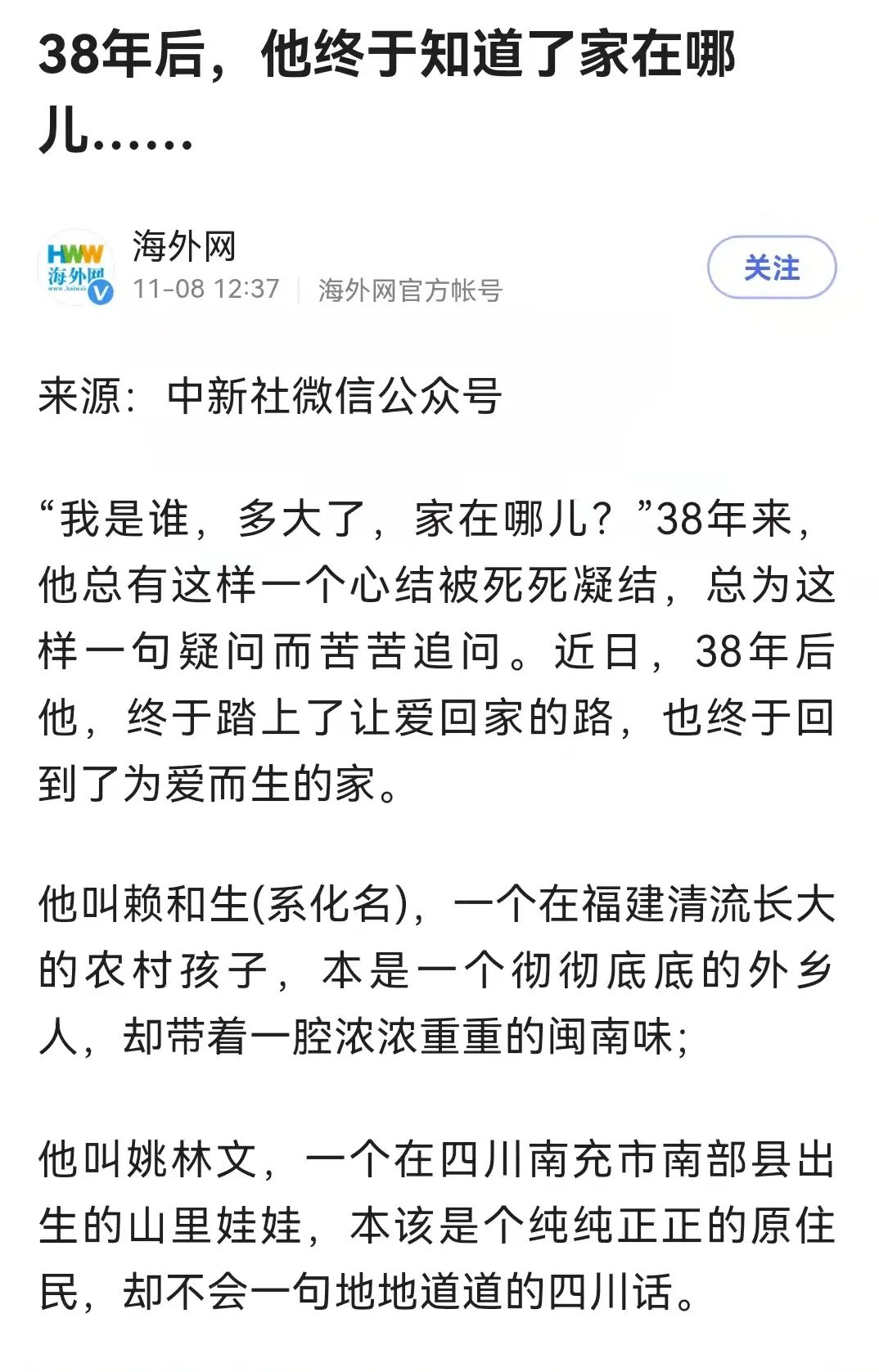This screenshot has height=1372, width=879.
Task: Open the 海外网 author profile avatar
Action: point(75,268)
